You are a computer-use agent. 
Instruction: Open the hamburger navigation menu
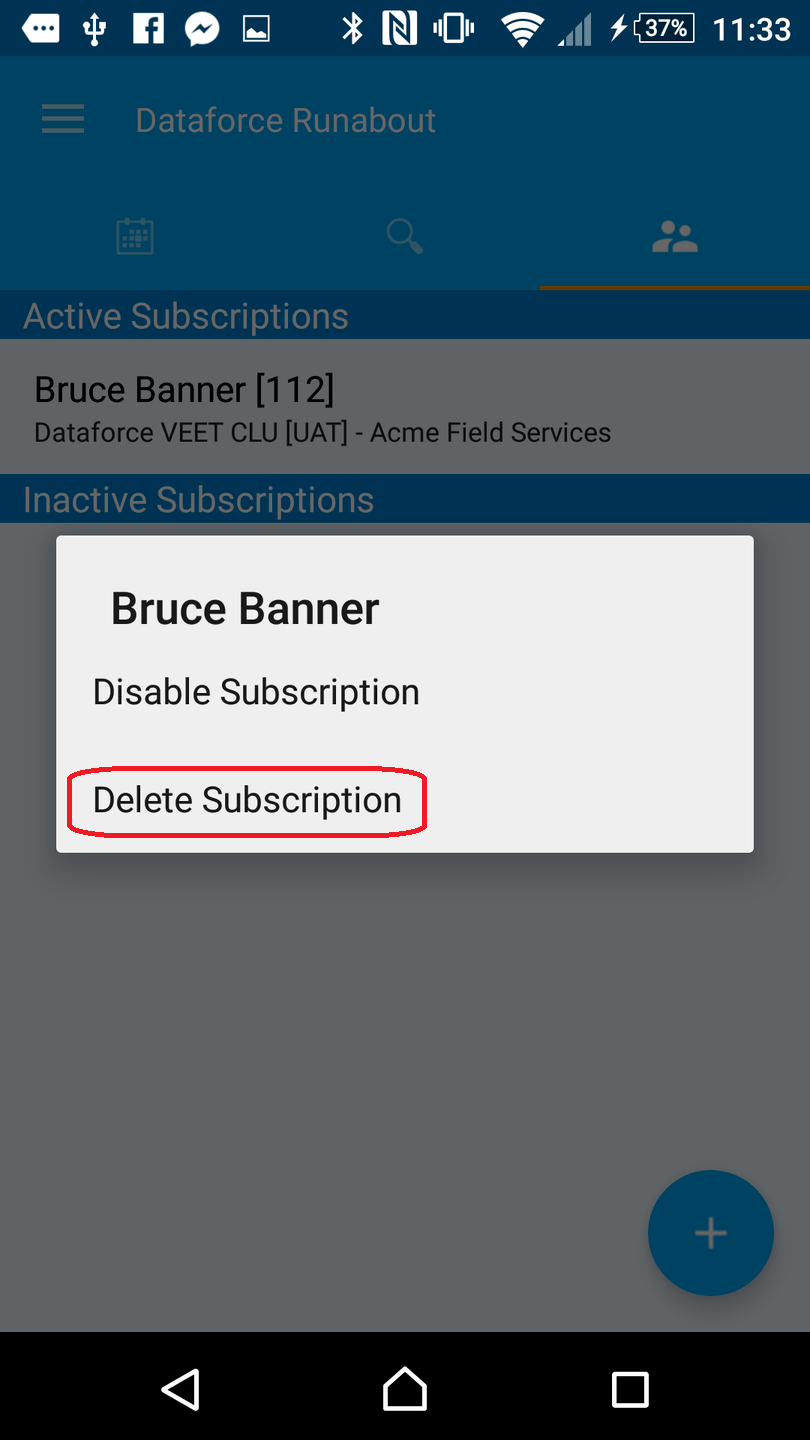pyautogui.click(x=63, y=121)
